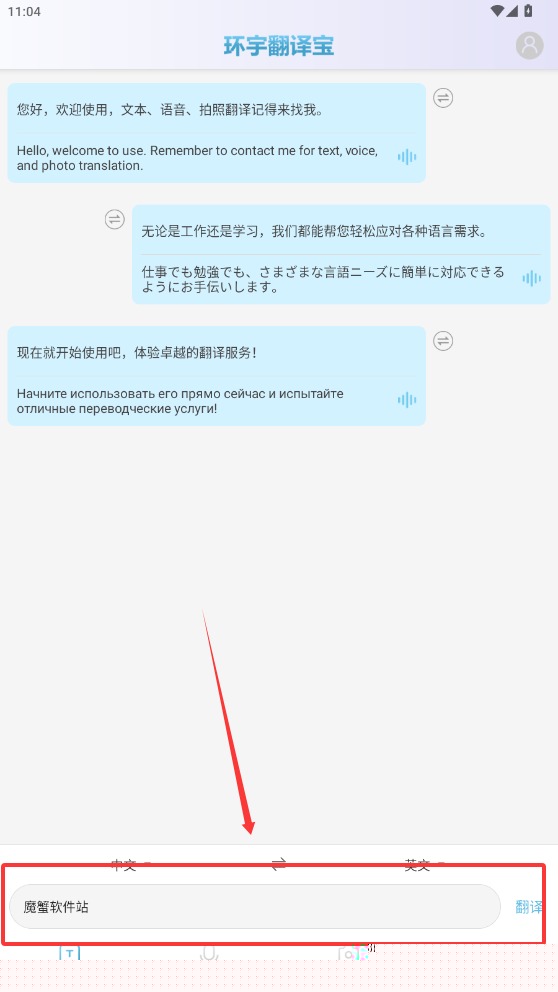Open the 英文 target language dropdown

pos(425,864)
